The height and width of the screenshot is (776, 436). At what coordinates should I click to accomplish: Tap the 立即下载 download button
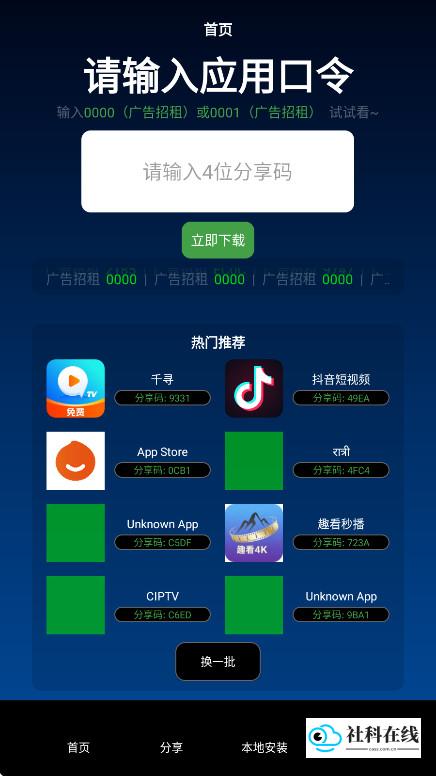pyautogui.click(x=218, y=240)
